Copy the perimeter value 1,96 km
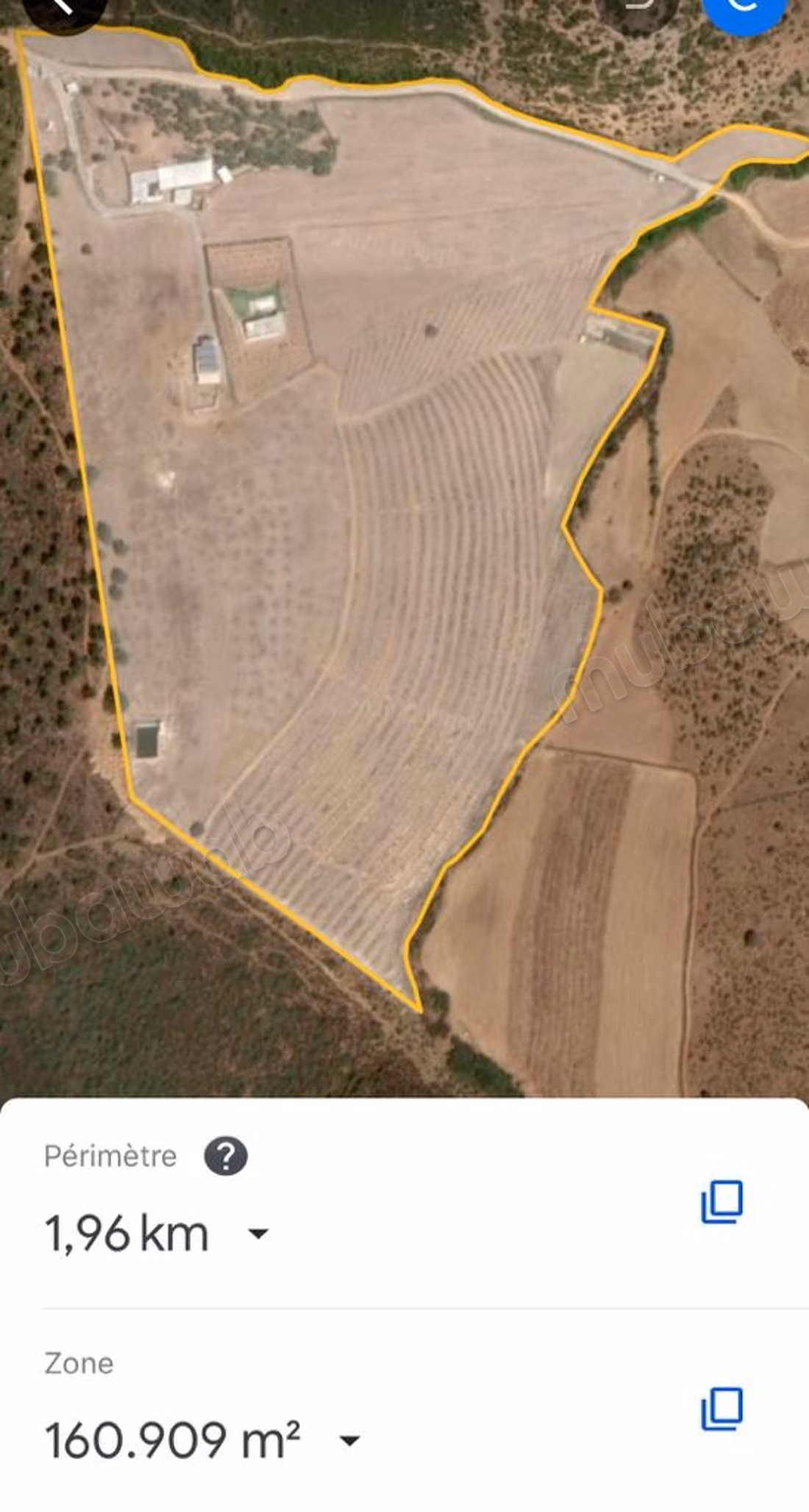 pos(722,1202)
